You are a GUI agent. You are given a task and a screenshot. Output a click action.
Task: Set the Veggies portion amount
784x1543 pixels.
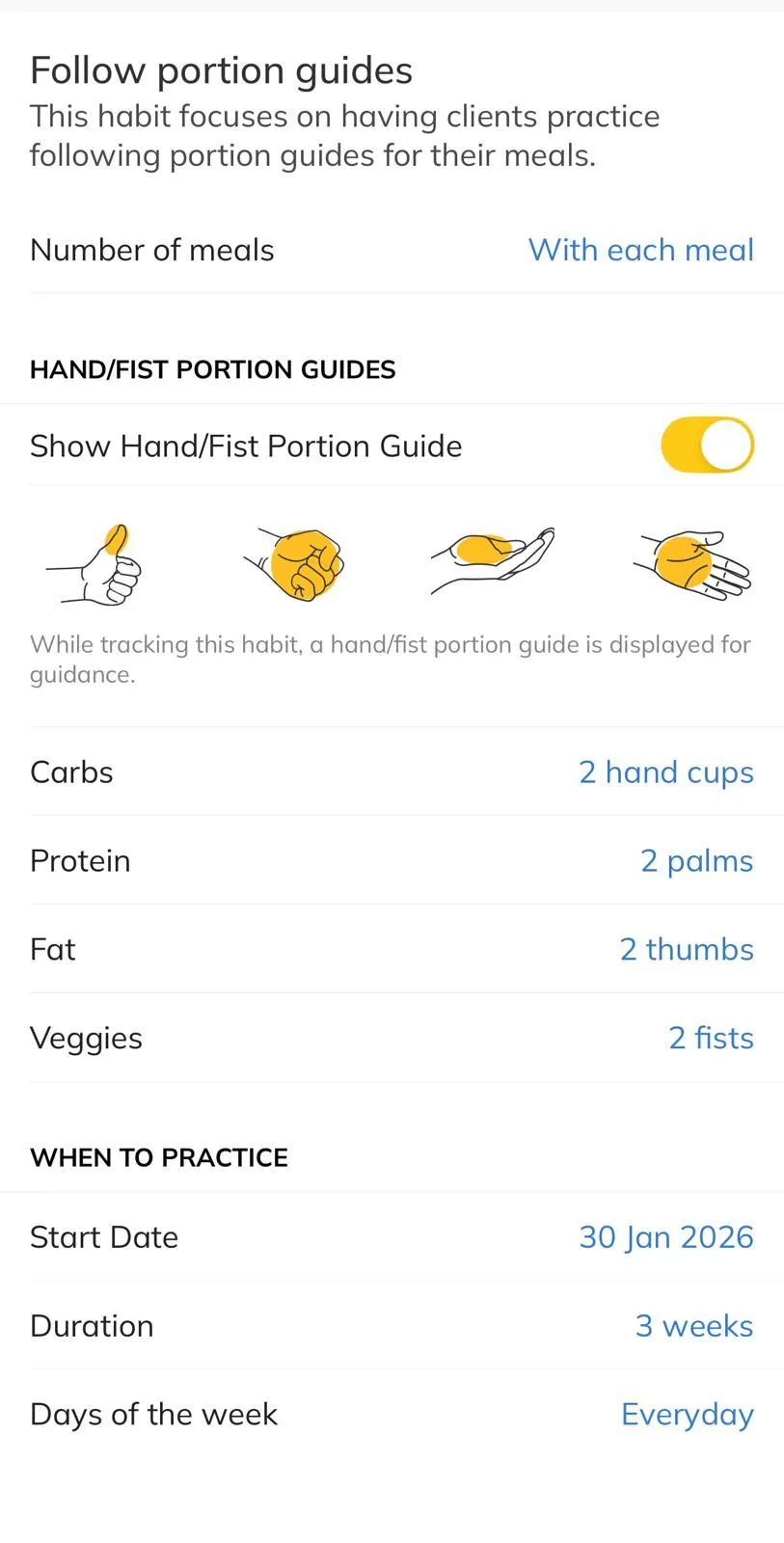(711, 1039)
